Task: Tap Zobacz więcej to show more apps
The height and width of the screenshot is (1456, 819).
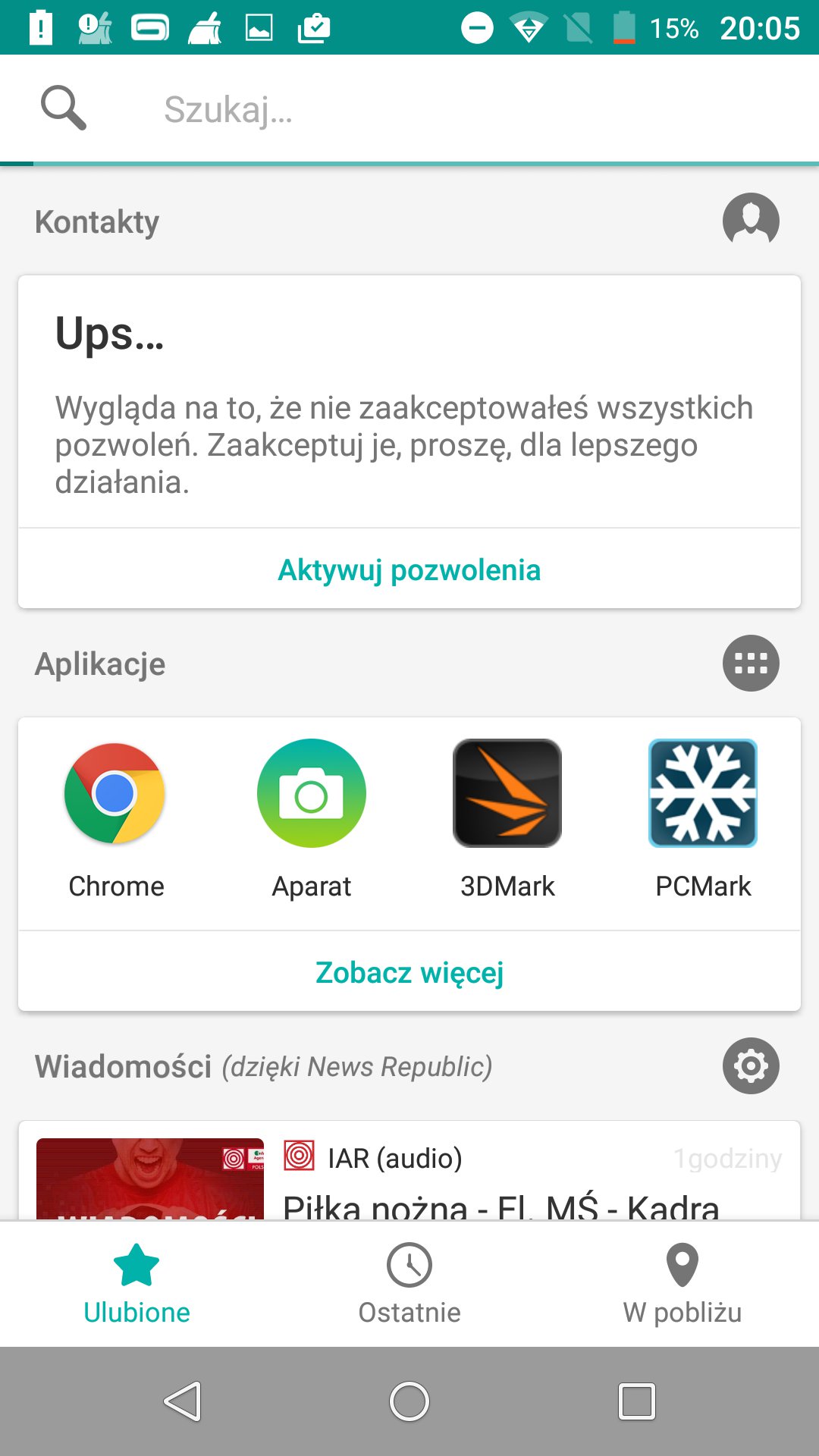Action: click(x=409, y=972)
